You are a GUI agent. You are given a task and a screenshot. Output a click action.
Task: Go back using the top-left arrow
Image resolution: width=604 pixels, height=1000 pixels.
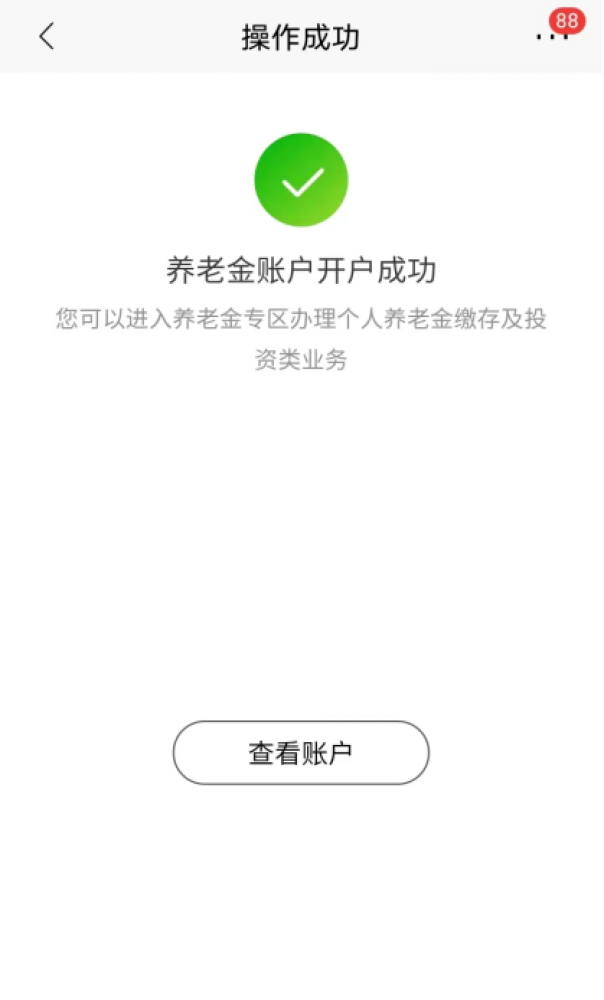coord(46,37)
